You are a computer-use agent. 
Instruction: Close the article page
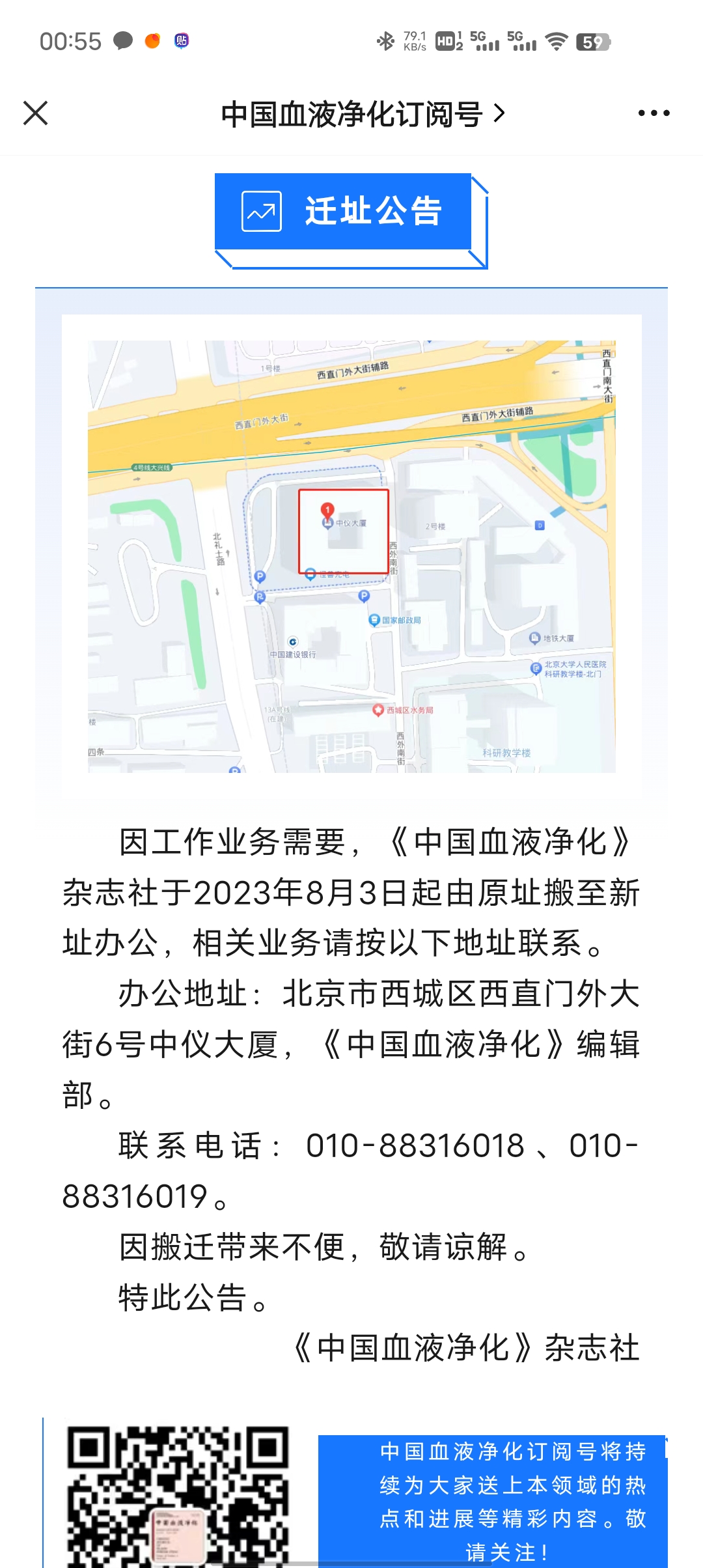point(36,113)
